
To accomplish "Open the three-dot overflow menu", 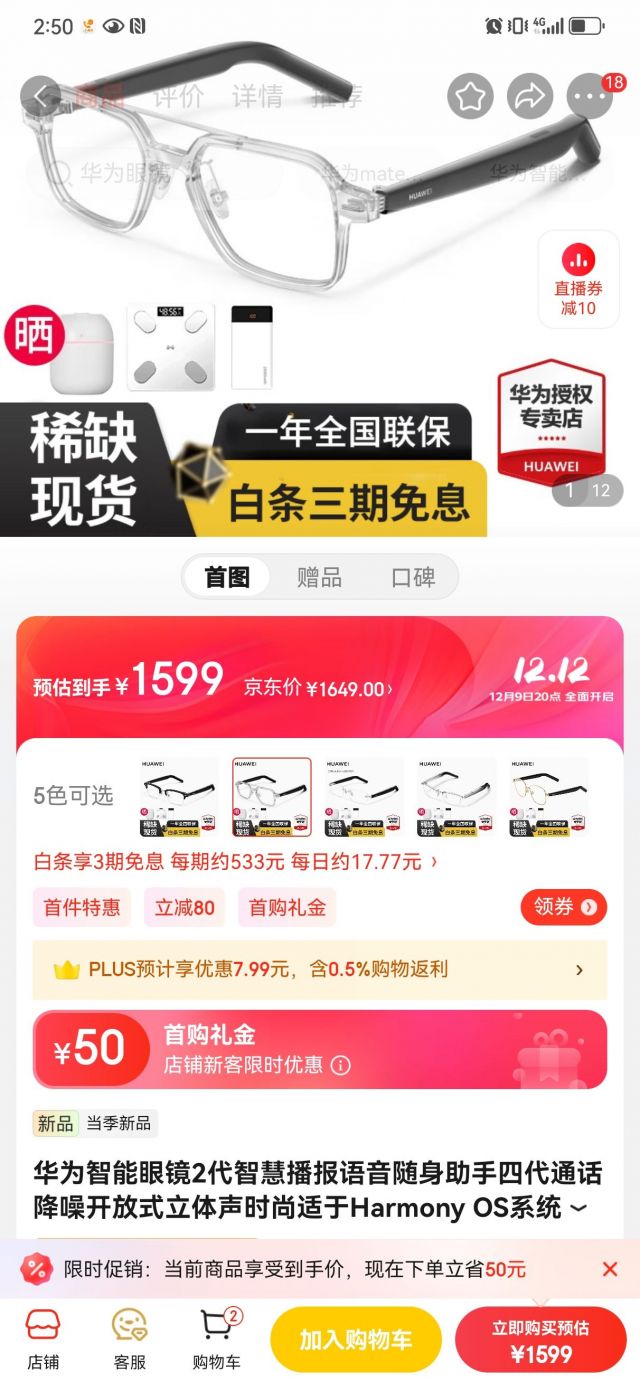I will (590, 97).
